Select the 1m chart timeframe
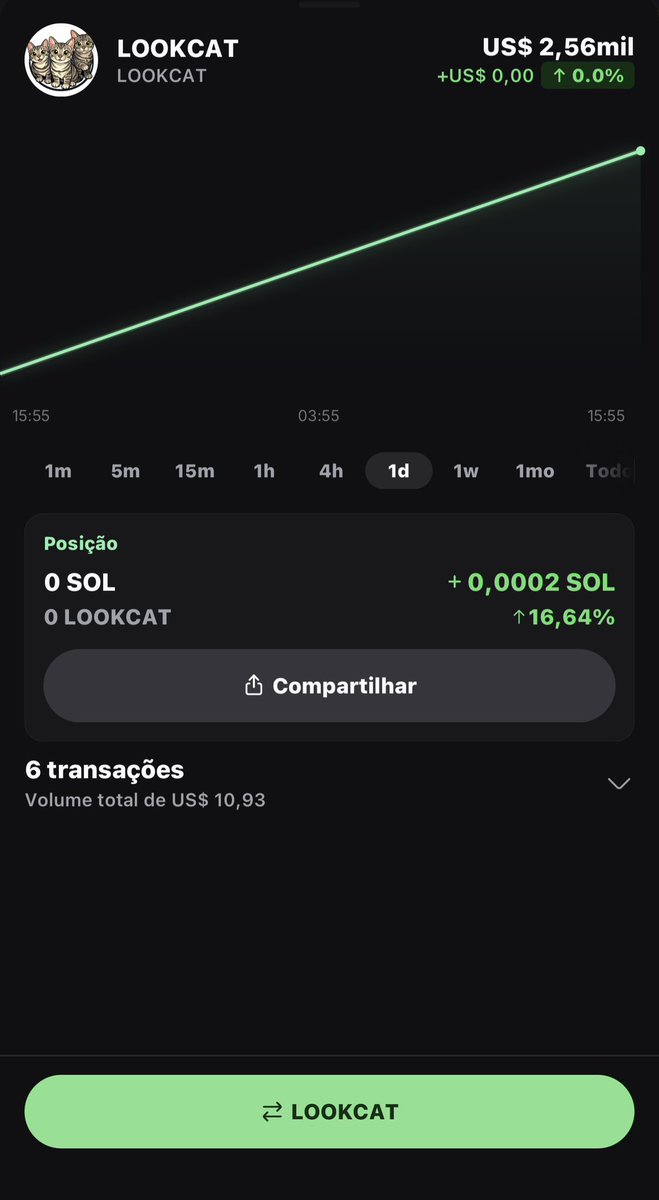 tap(58, 471)
